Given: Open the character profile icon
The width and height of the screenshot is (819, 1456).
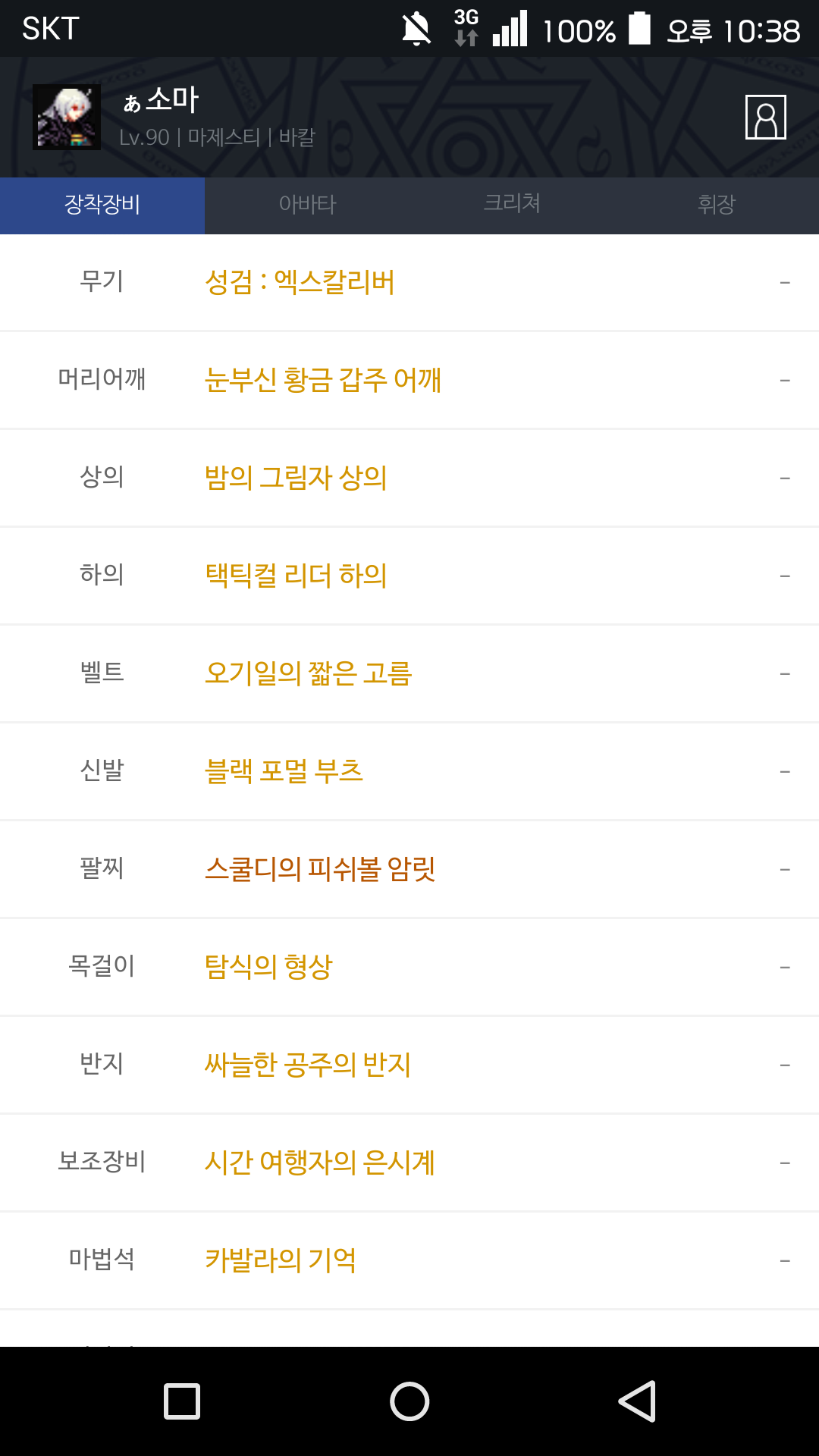Looking at the screenshot, I should (x=765, y=117).
